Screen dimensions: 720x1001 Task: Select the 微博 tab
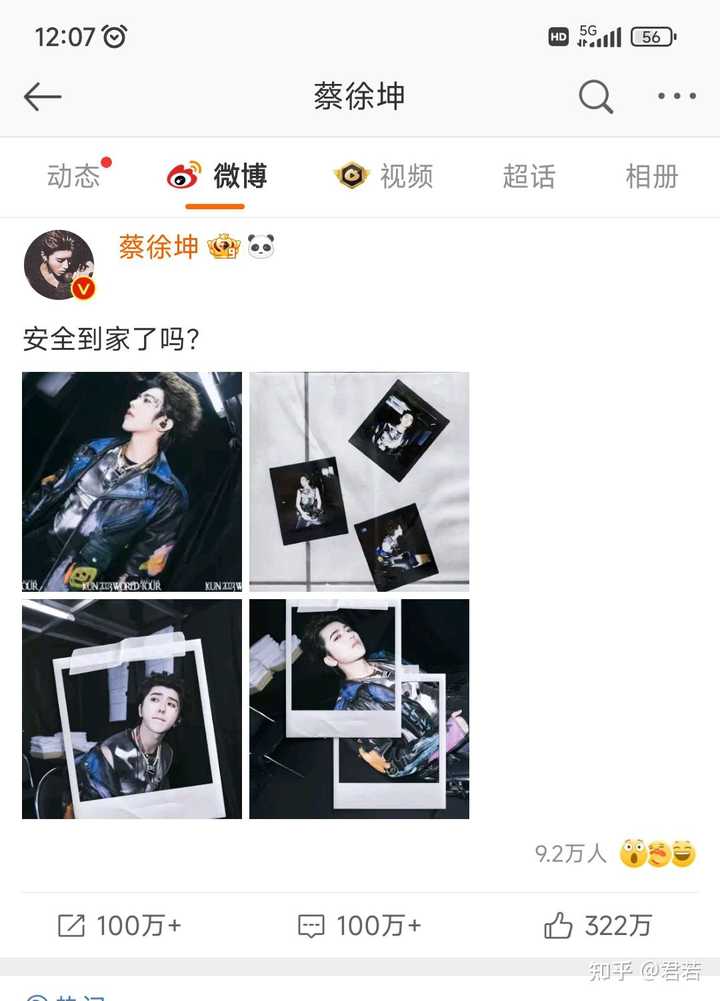tap(217, 177)
